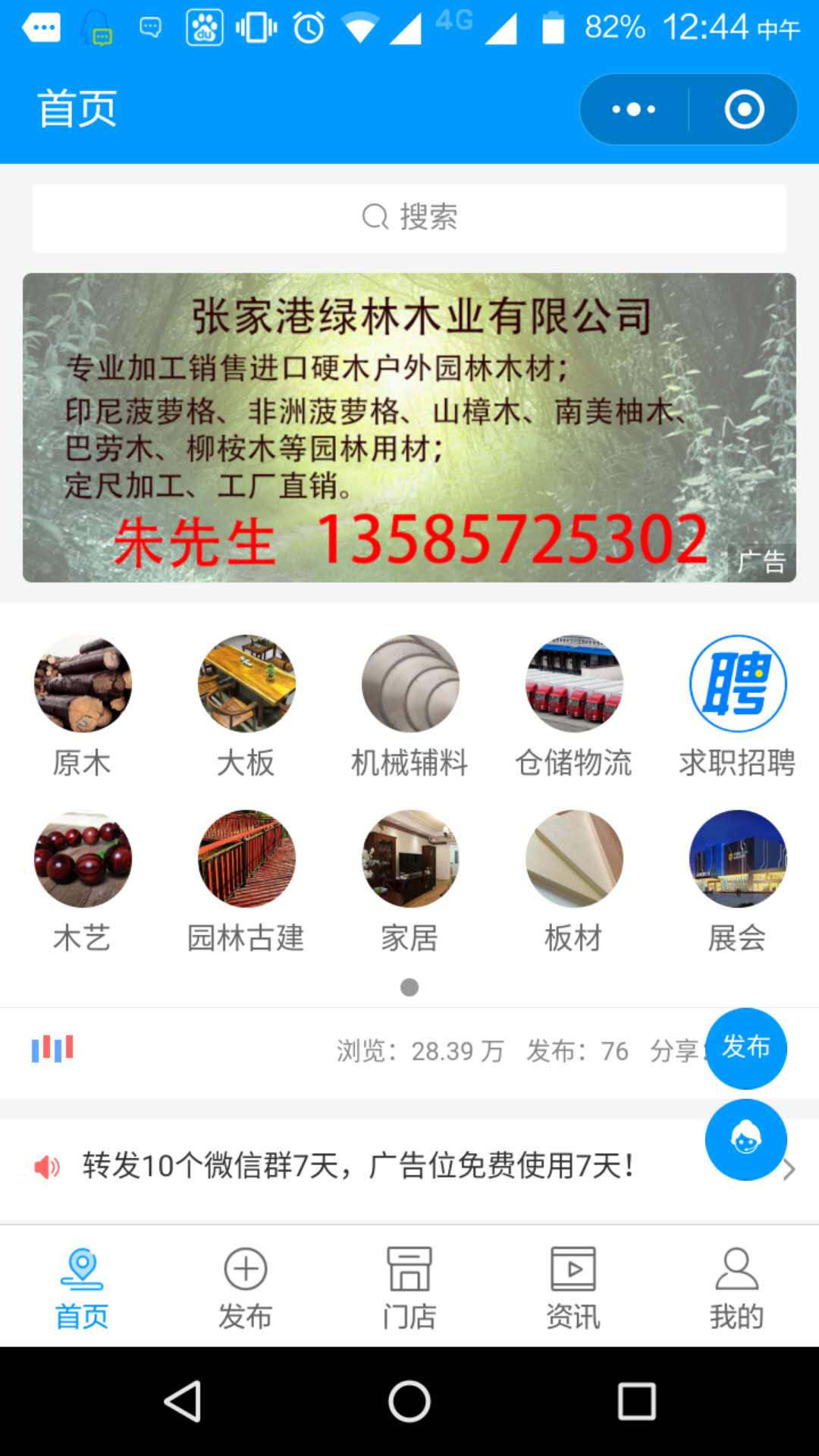Switch to the 门店 tab
This screenshot has width=819, height=1456.
[x=409, y=1288]
